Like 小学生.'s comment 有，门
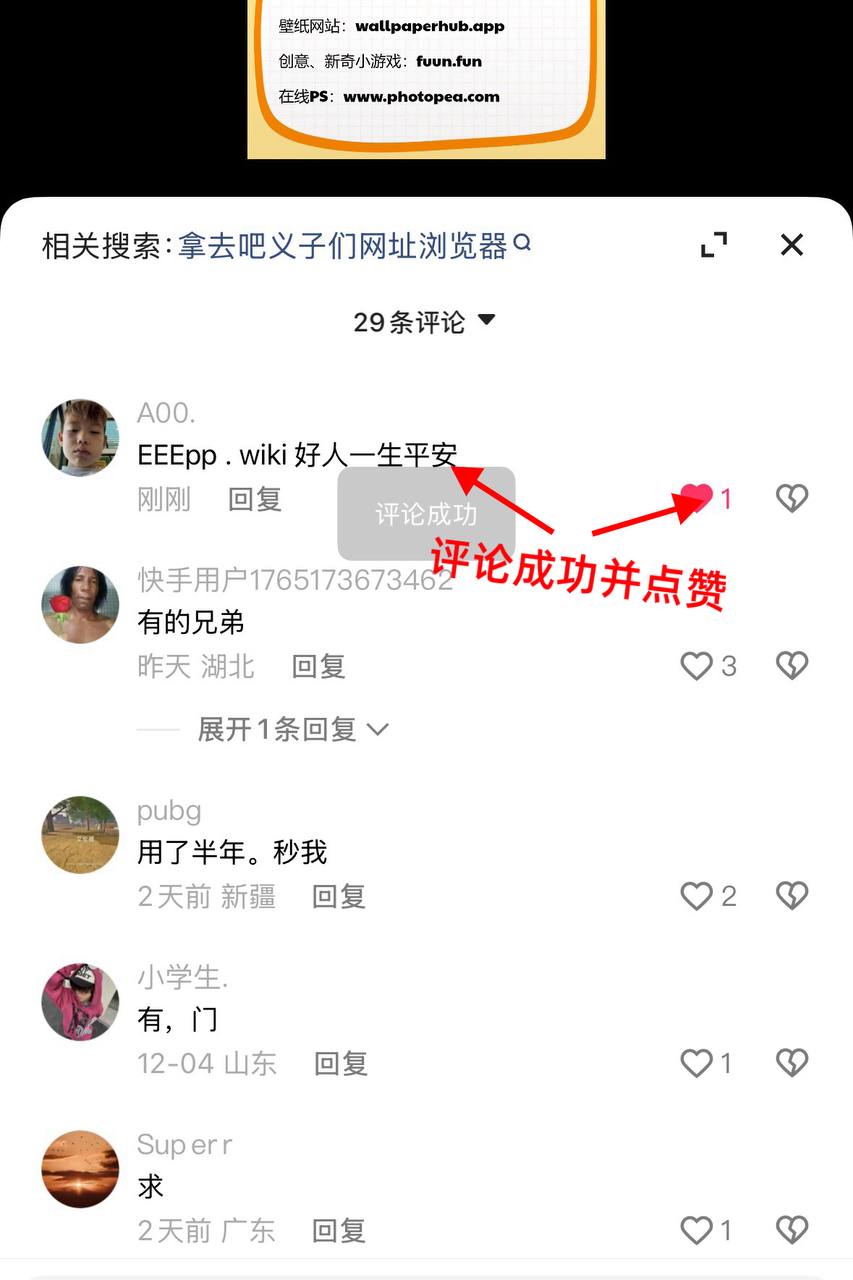853x1280 pixels. coord(697,1063)
